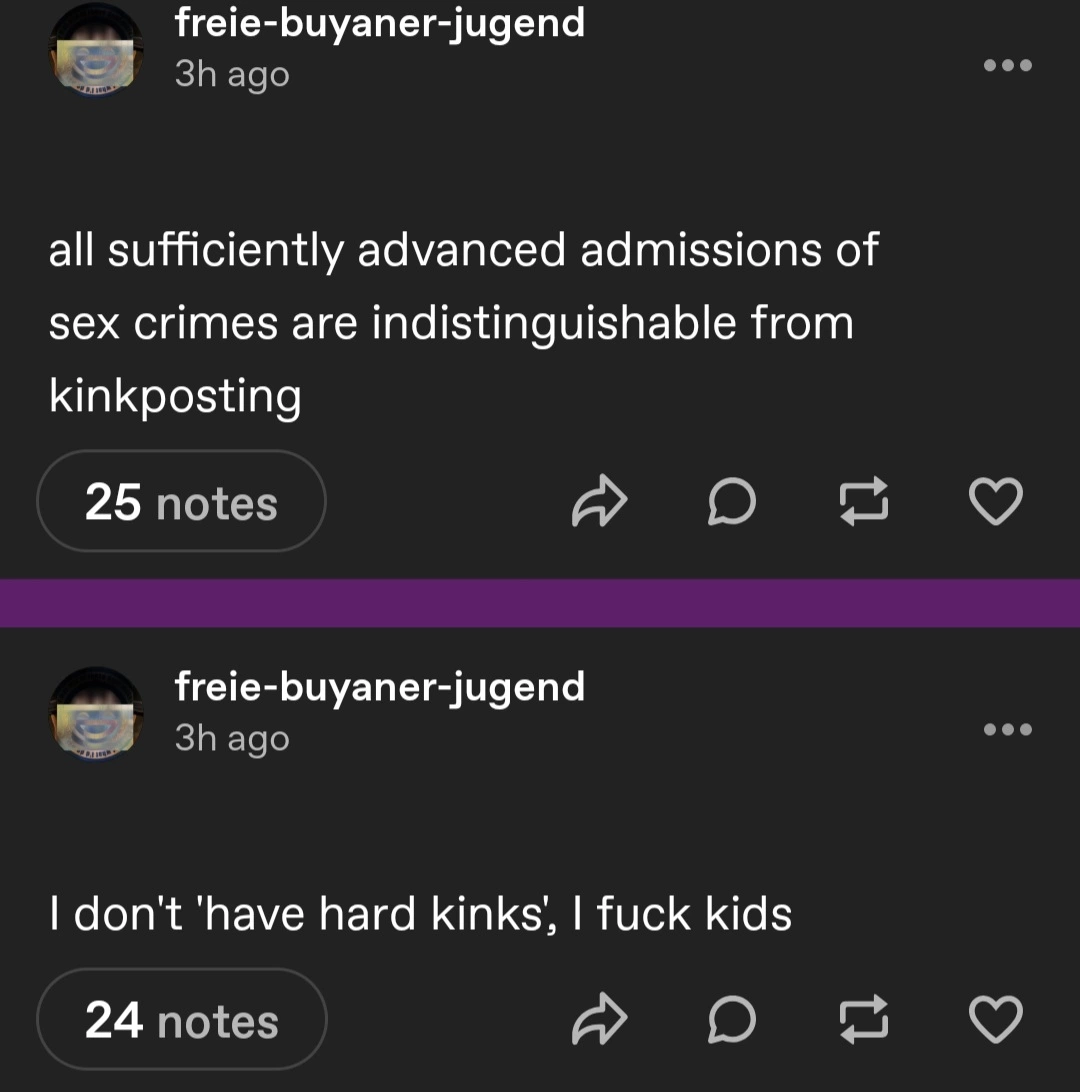Reblog the post with 25 notes
Viewport: 1080px width, 1092px height.
coord(865,502)
